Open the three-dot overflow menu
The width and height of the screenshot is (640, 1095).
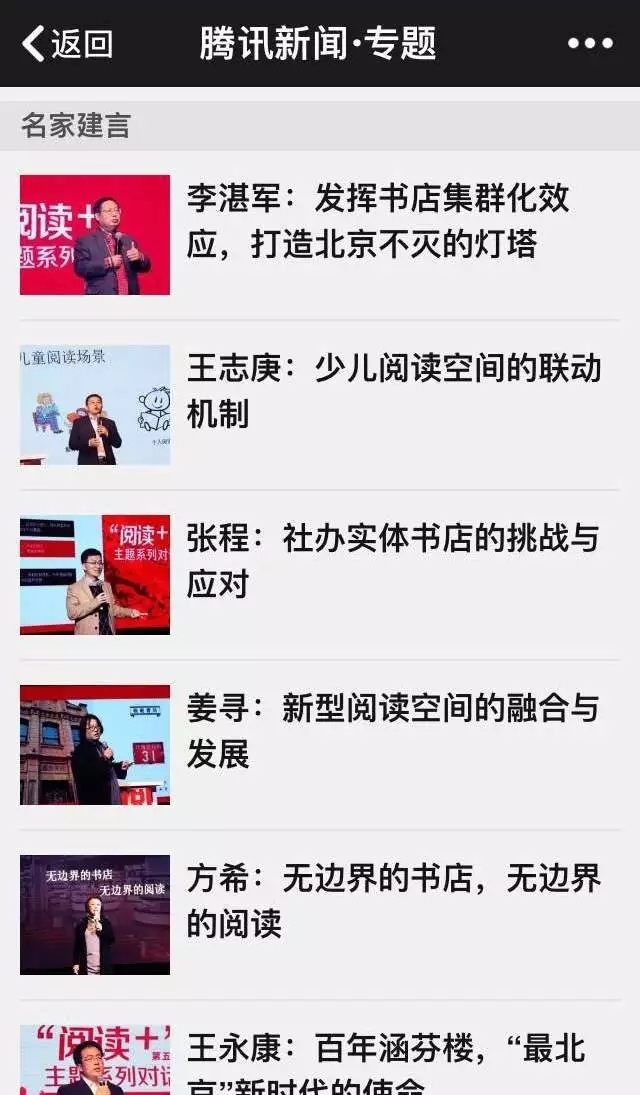coord(590,44)
